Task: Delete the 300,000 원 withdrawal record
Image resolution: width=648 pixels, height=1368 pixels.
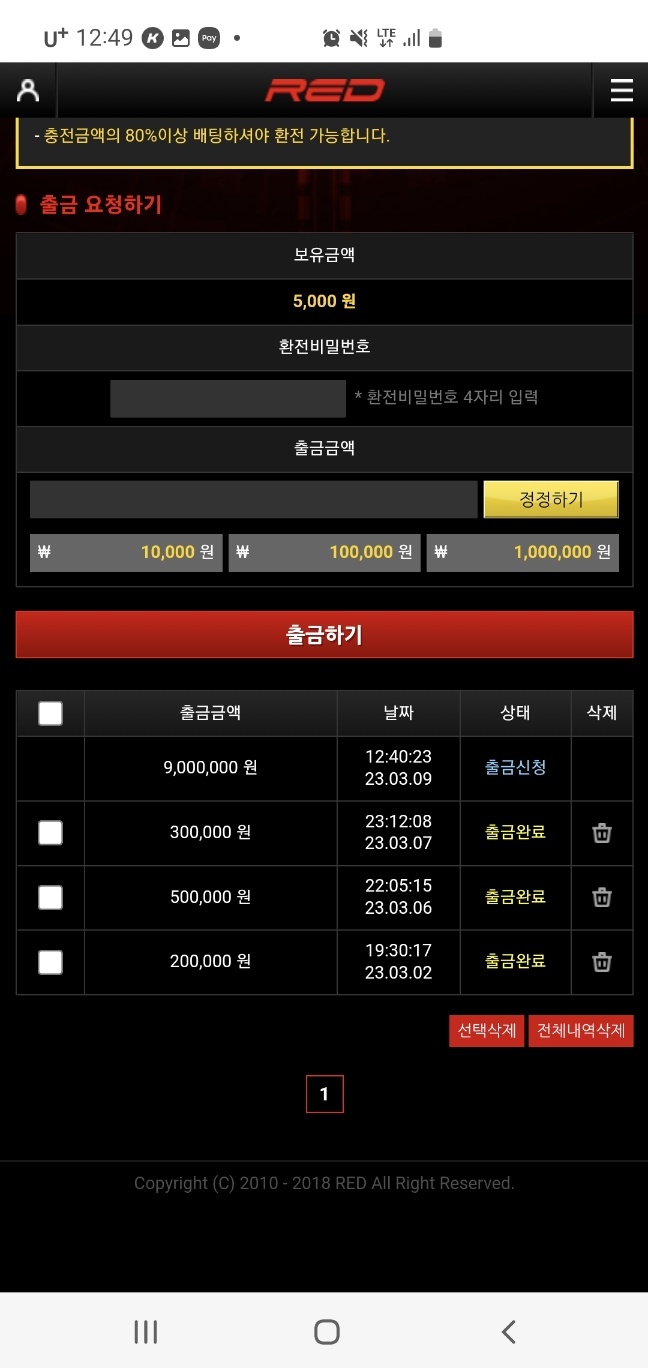Action: [602, 833]
